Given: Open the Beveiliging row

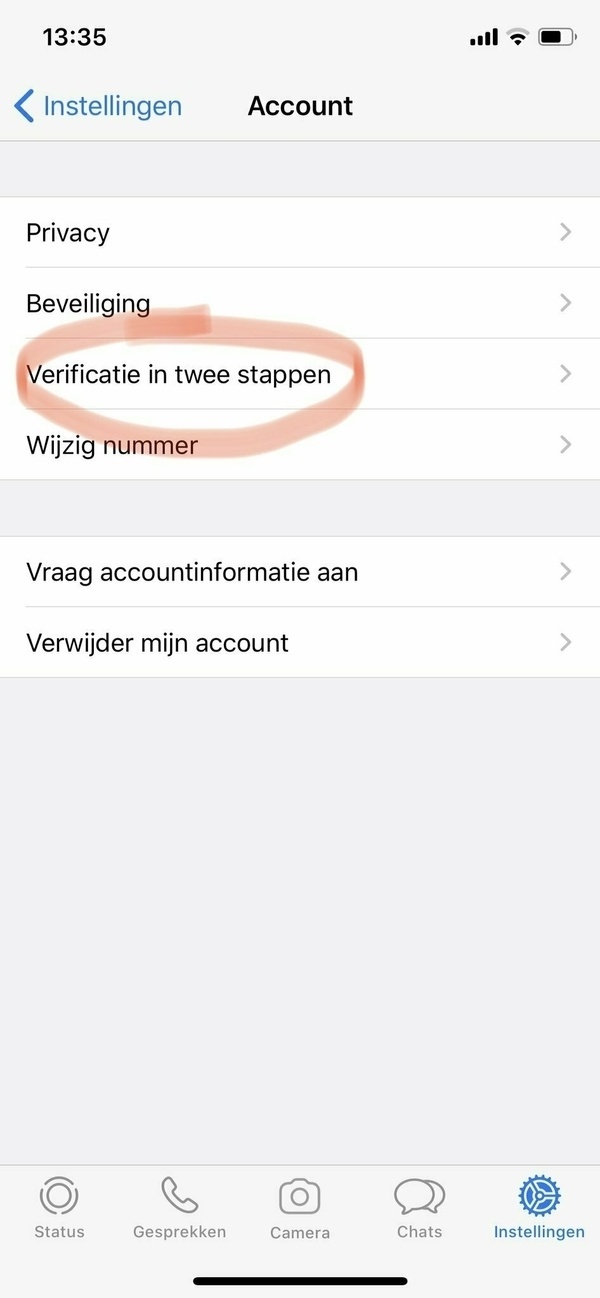Looking at the screenshot, I should (x=300, y=303).
